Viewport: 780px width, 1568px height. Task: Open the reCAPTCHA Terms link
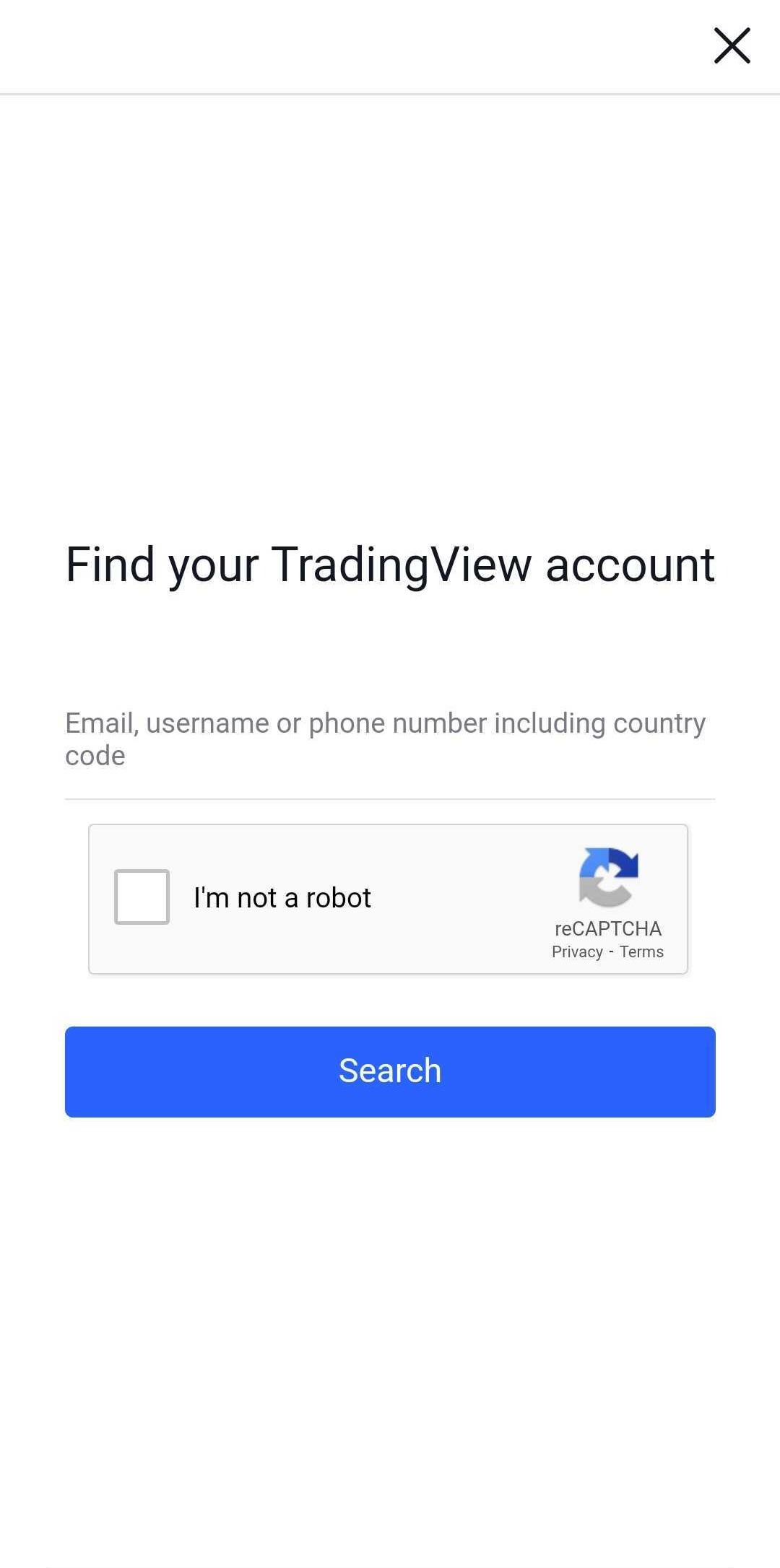pyautogui.click(x=641, y=951)
